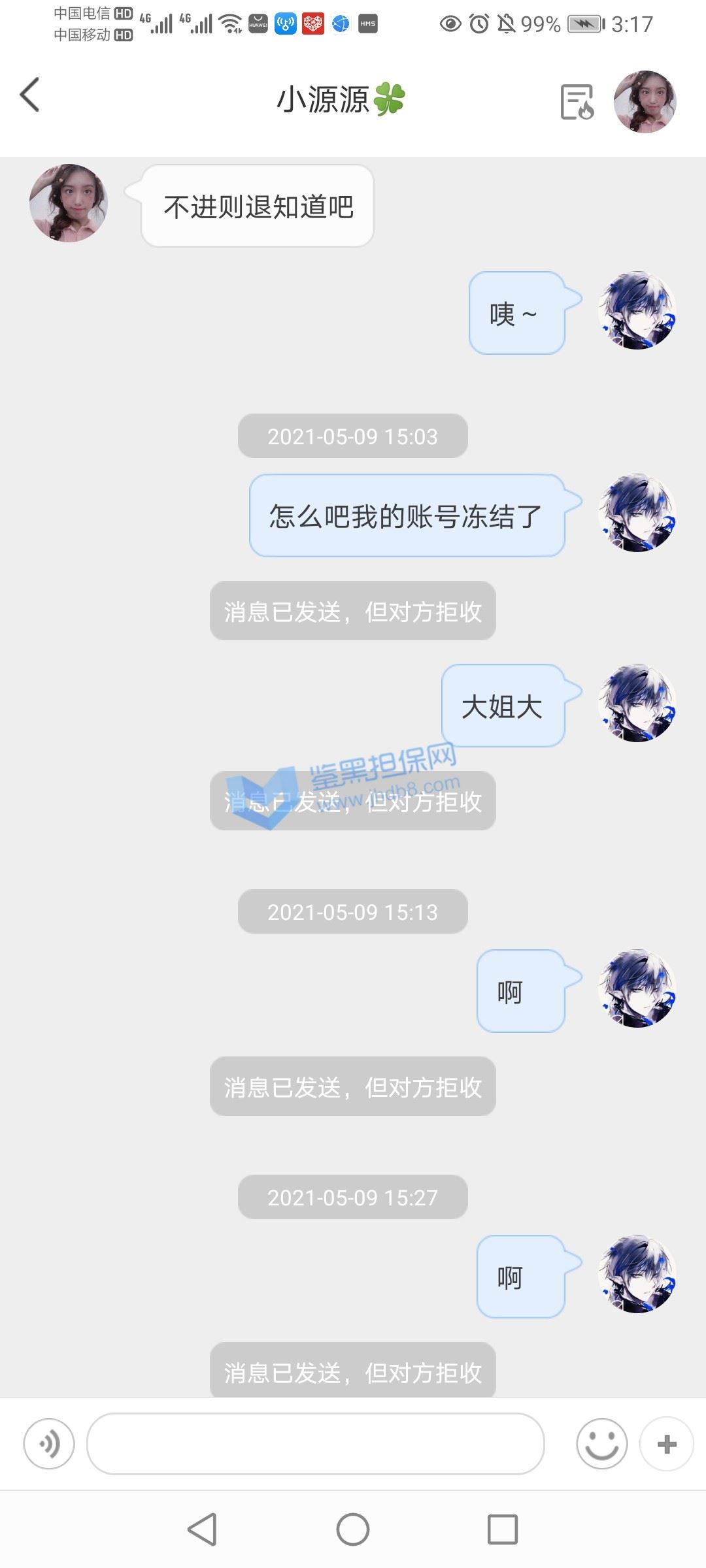Tap 小源源's avatar beside 不进则退知道吧
The height and width of the screenshot is (1568, 706).
(69, 203)
